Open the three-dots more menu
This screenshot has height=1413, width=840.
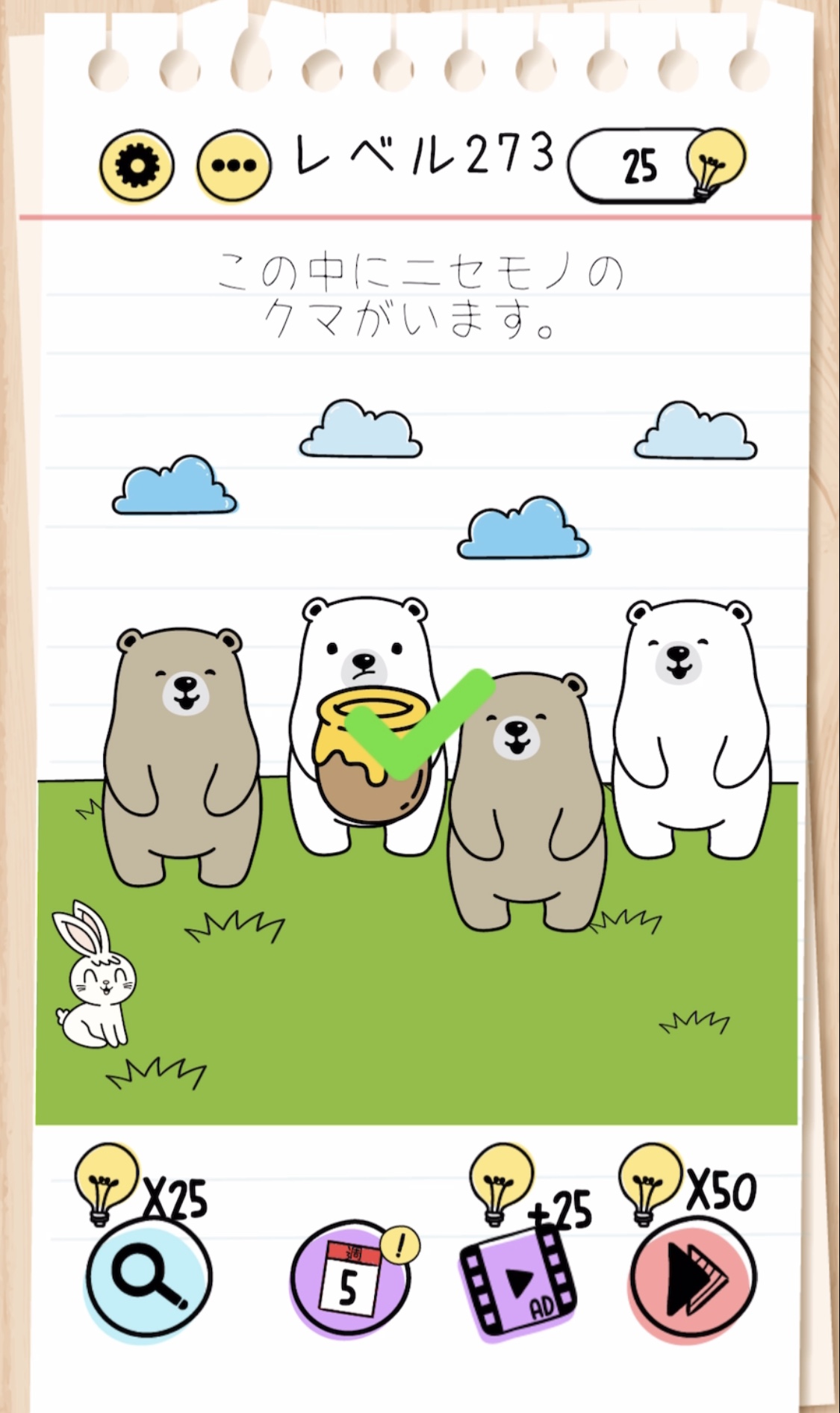click(x=233, y=167)
